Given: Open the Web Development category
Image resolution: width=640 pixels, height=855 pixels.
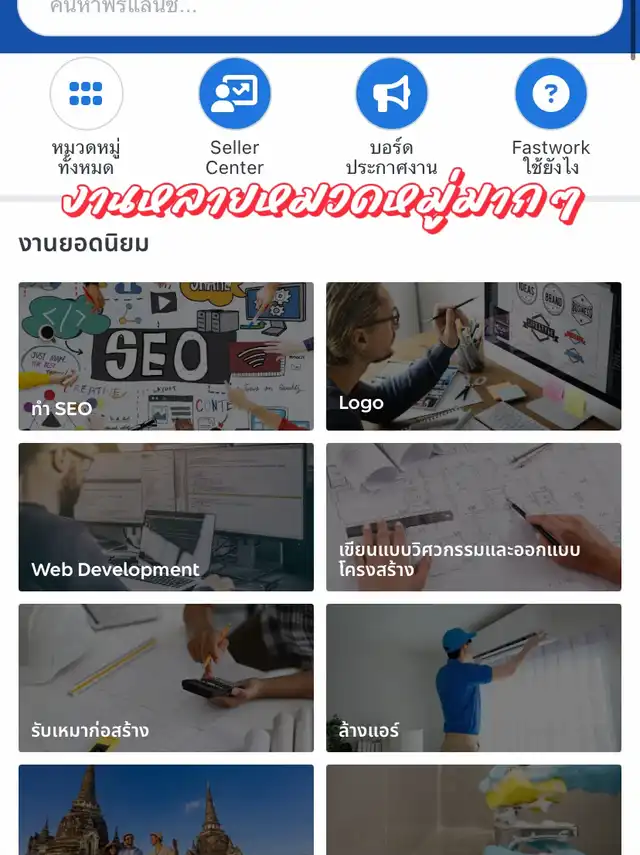Looking at the screenshot, I should click(x=166, y=517).
